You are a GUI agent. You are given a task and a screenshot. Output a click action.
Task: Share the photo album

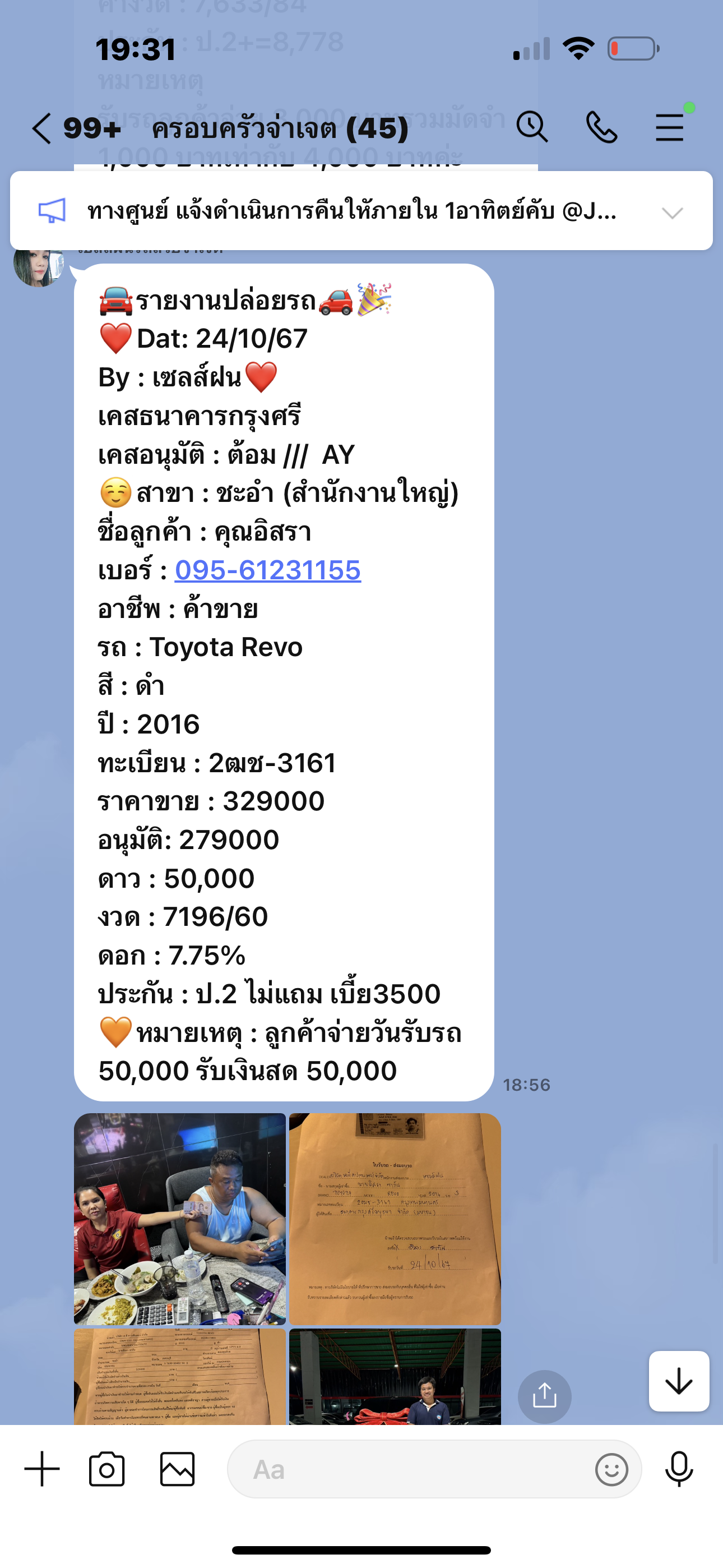544,1396
